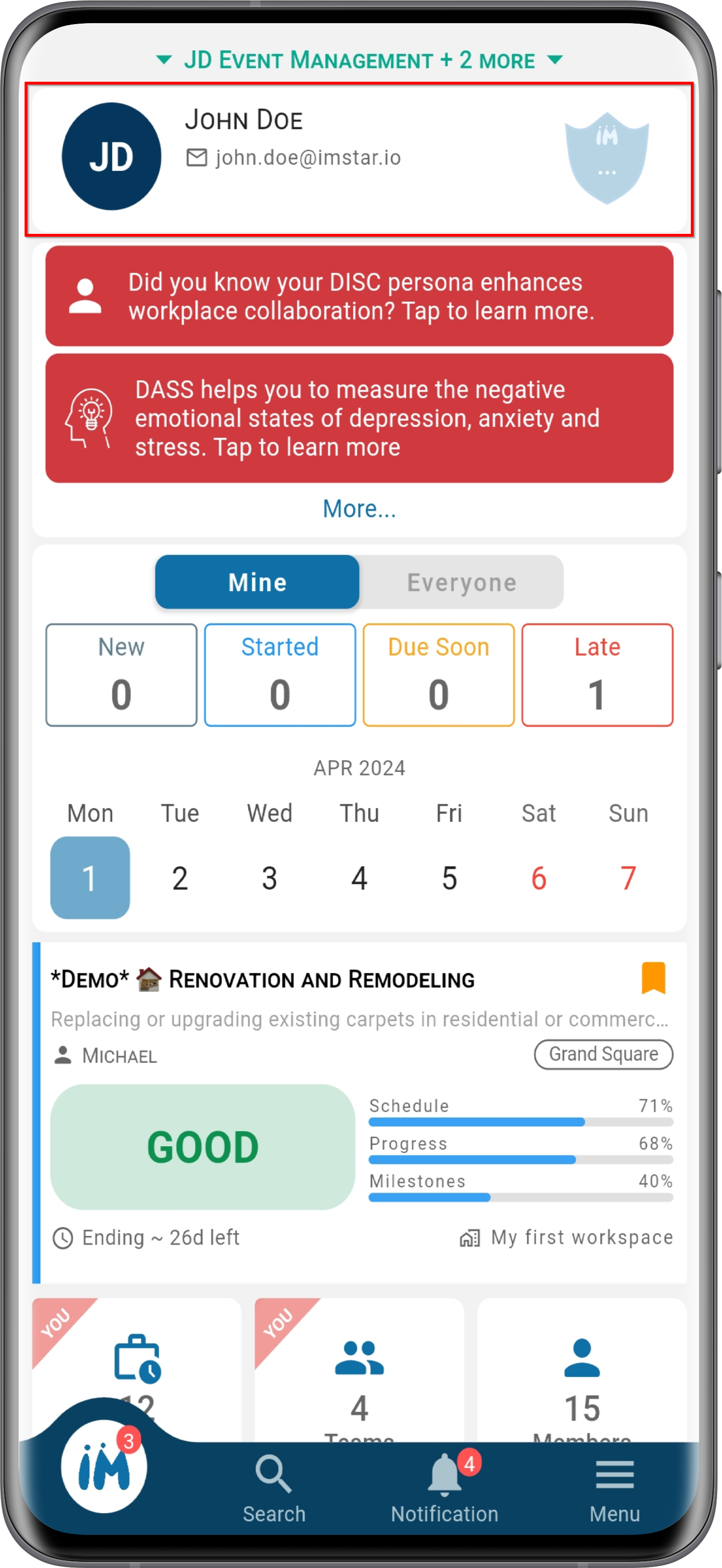Switch to the Everyone tab
This screenshot has width=722, height=1568.
click(x=462, y=582)
